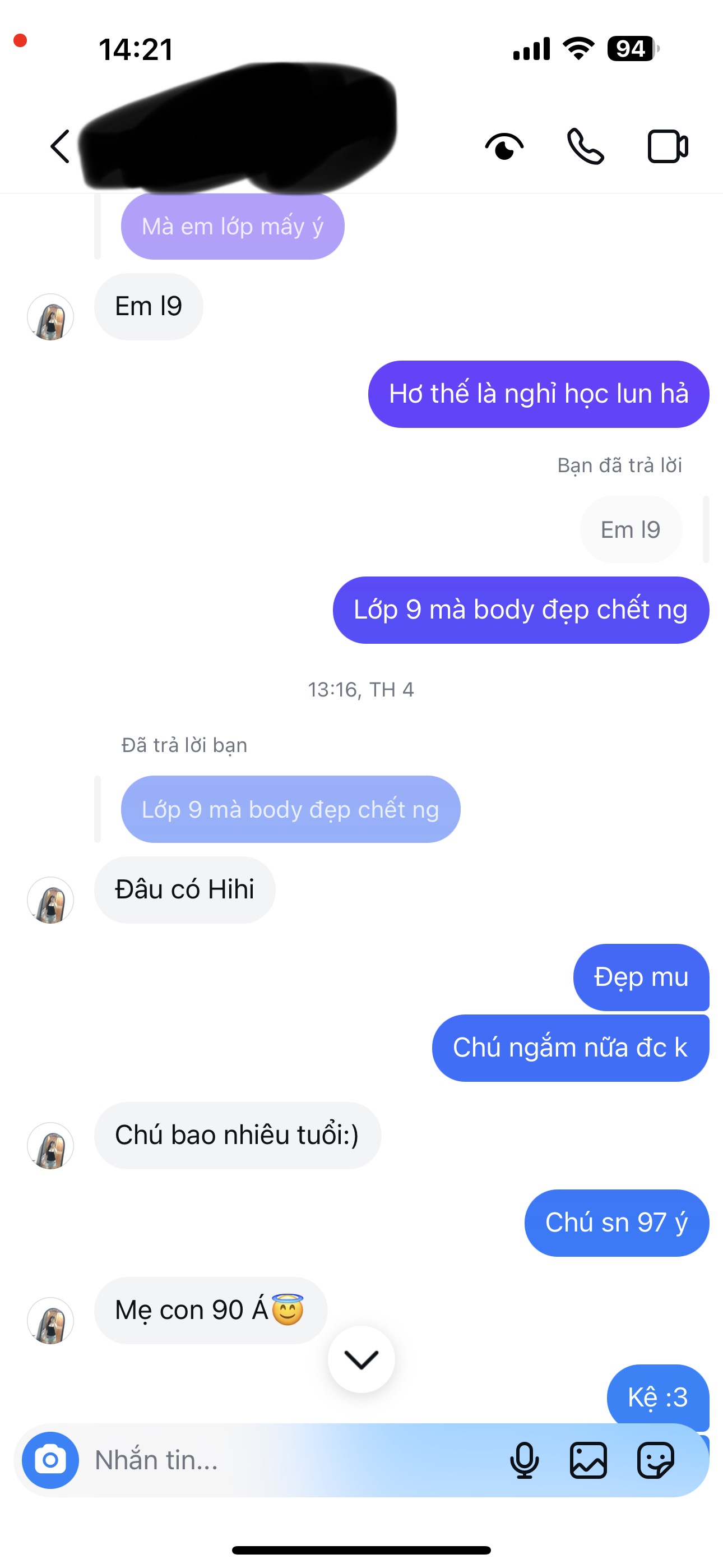Open sender's avatar beside "Em l9"
Screen dimensions: 723x1568
point(50,317)
